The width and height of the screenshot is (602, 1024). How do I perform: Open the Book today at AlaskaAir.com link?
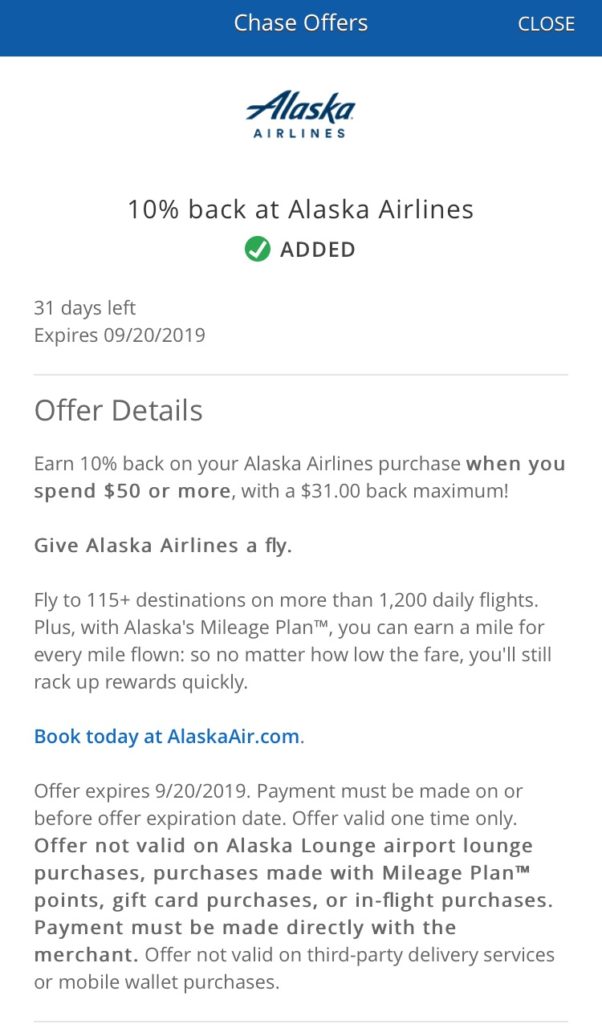tap(167, 736)
